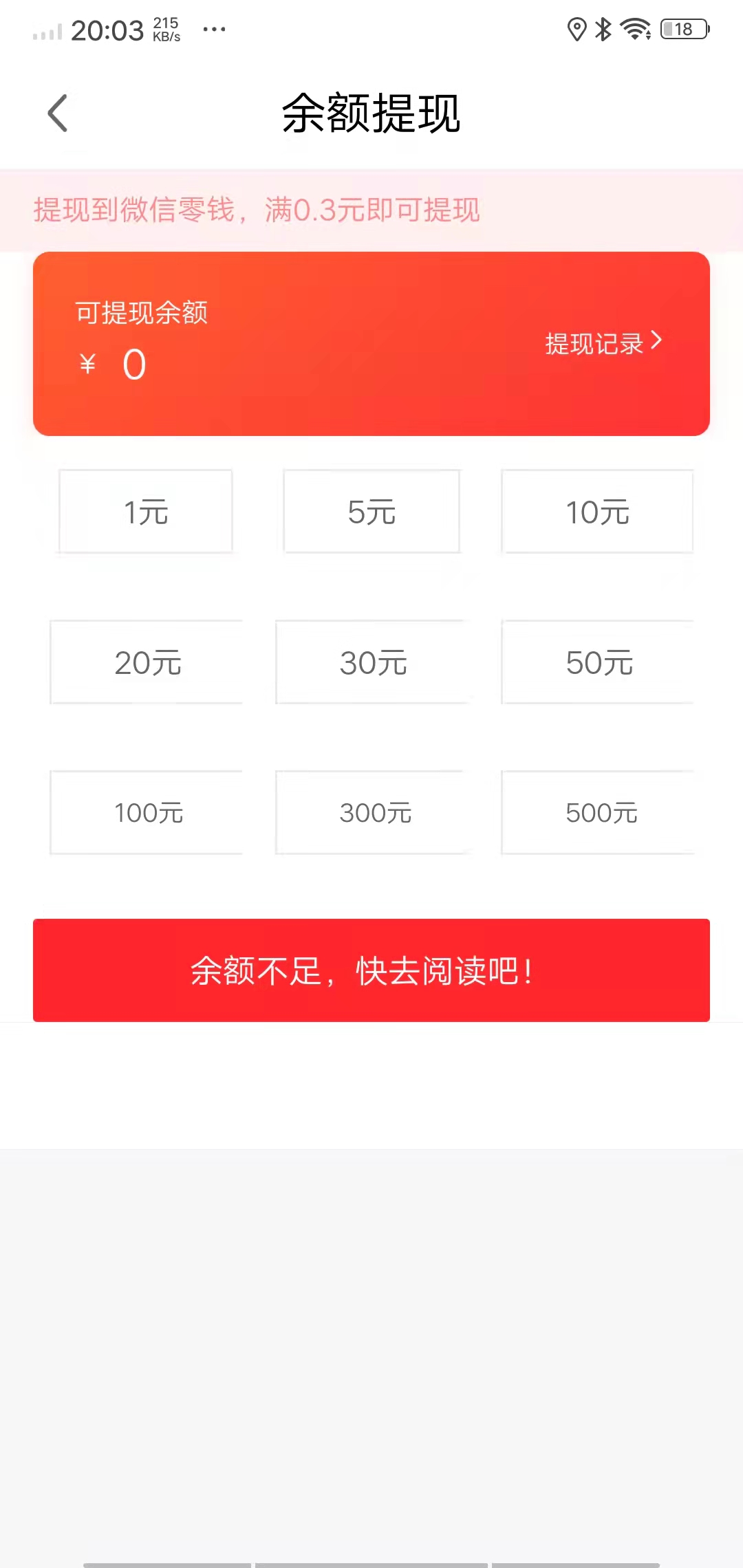Click the Bluetooth status icon

[603, 29]
